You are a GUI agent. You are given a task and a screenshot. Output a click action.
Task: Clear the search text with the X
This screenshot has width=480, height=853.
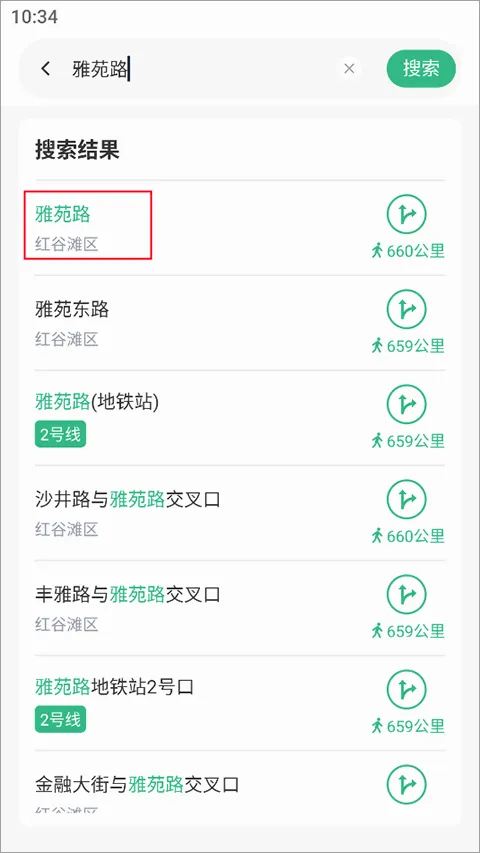(349, 69)
